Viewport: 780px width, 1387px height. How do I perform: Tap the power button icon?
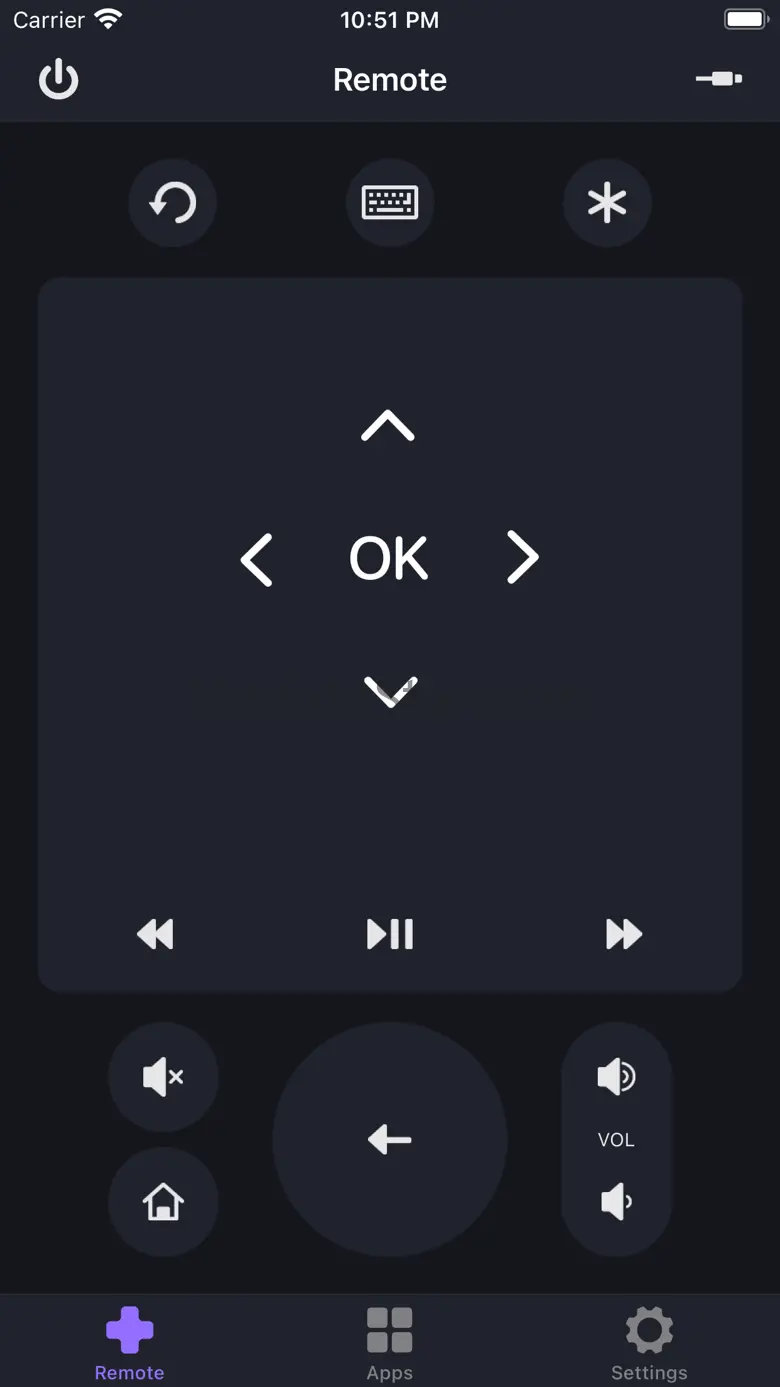tap(58, 79)
